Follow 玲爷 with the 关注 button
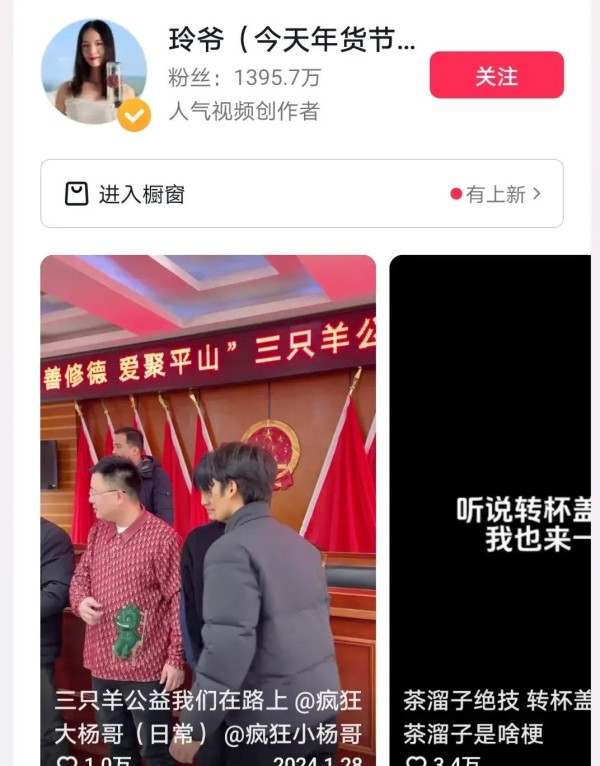The height and width of the screenshot is (766, 600). [x=496, y=75]
